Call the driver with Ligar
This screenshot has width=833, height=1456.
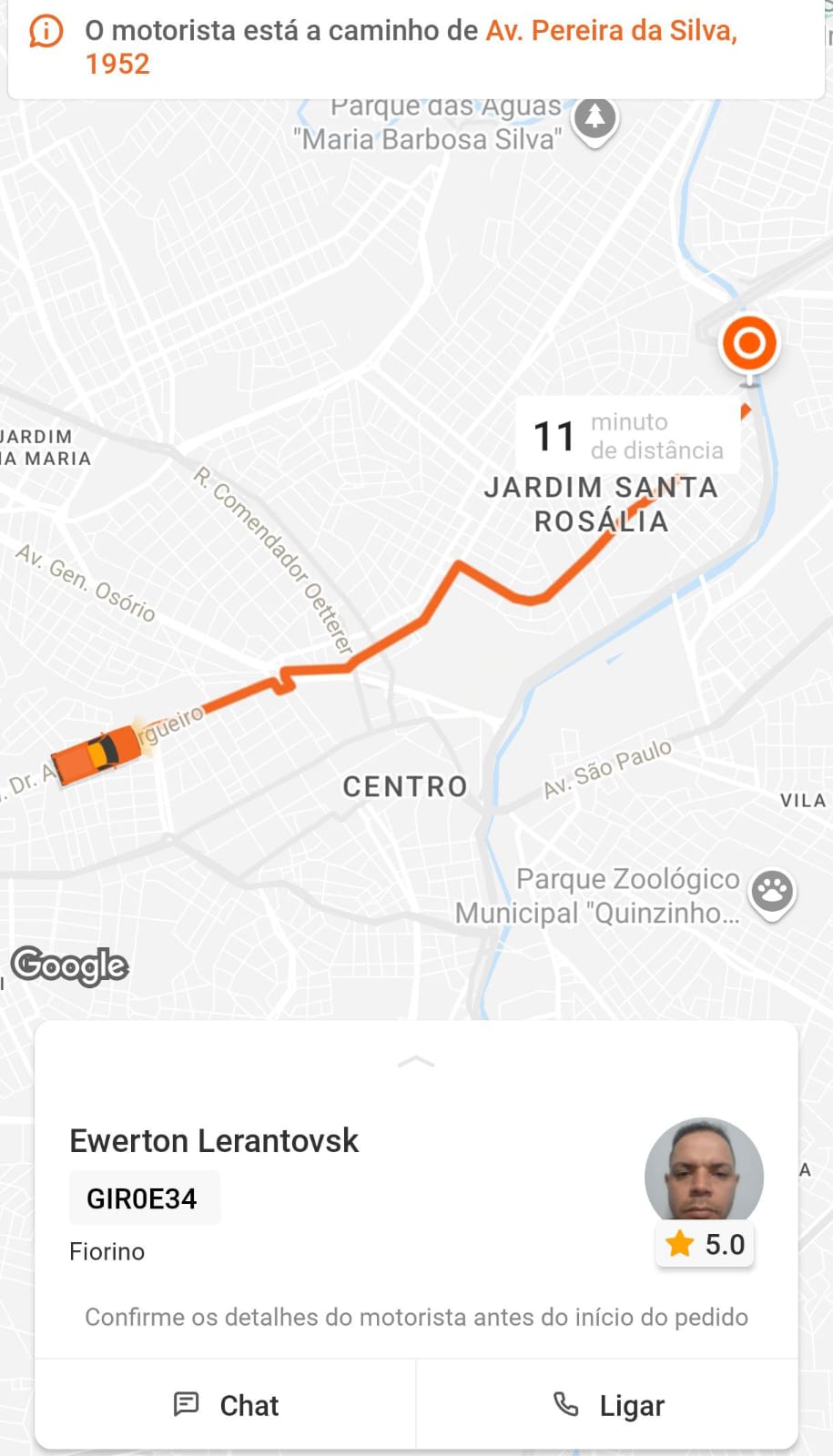pyautogui.click(x=608, y=1405)
